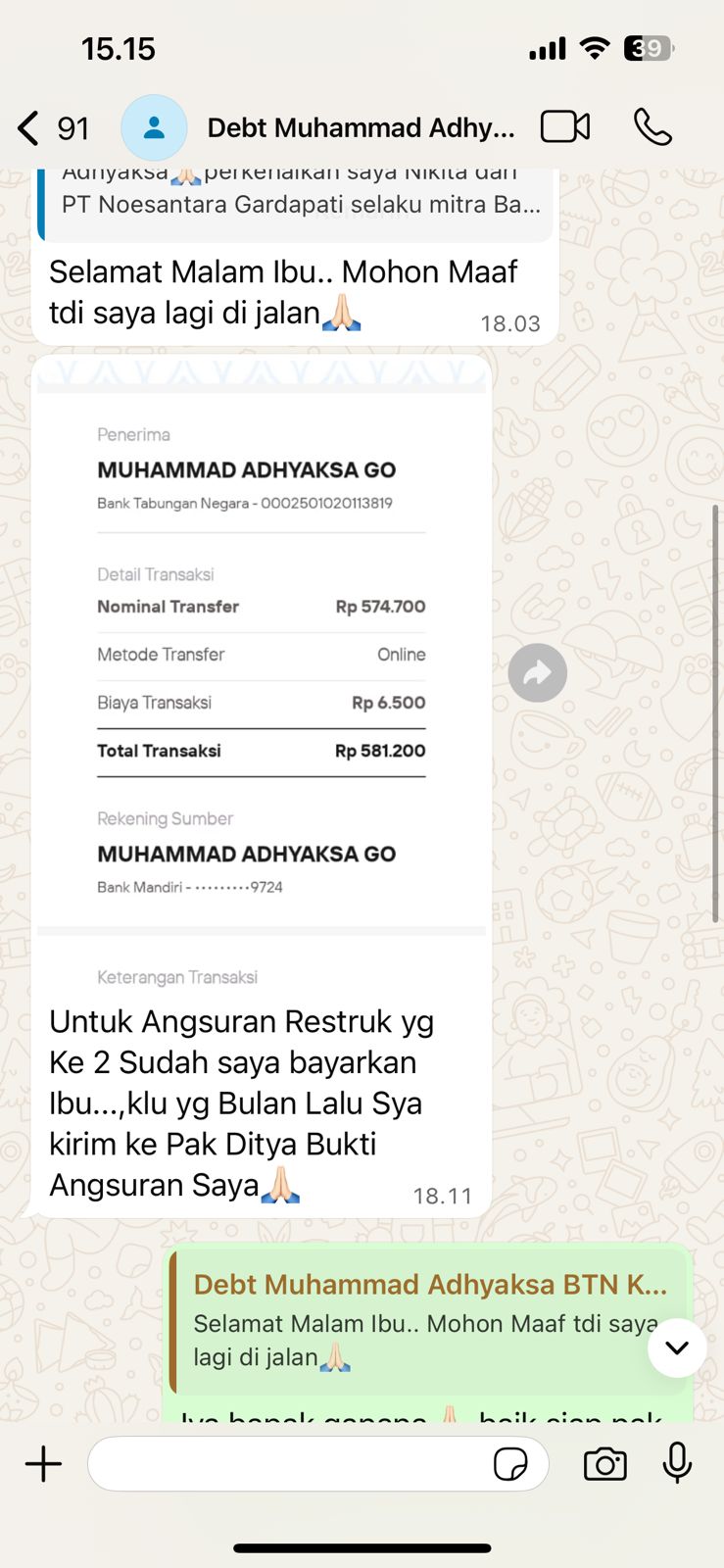Start a video call with the contact

(564, 125)
